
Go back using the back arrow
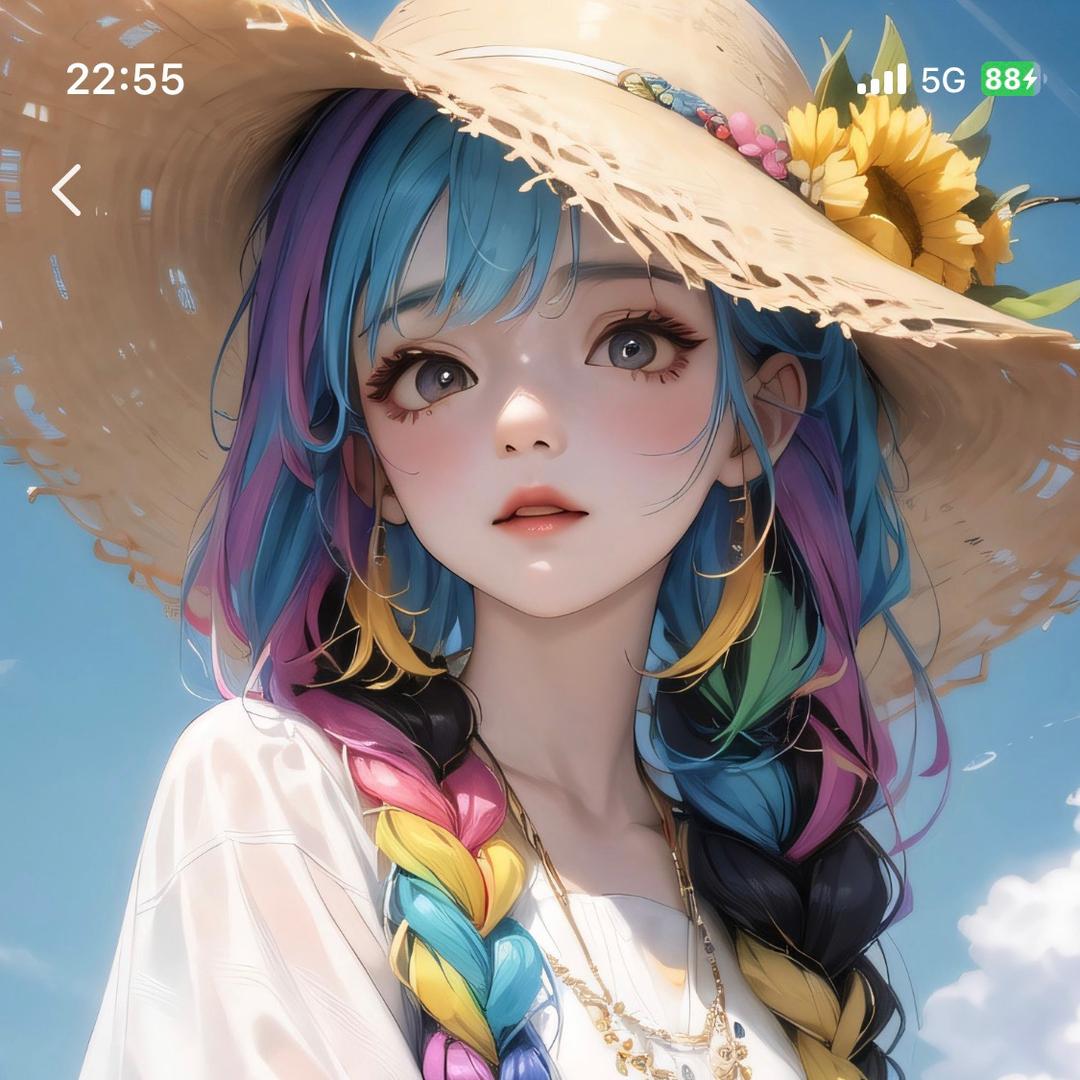coord(67,191)
